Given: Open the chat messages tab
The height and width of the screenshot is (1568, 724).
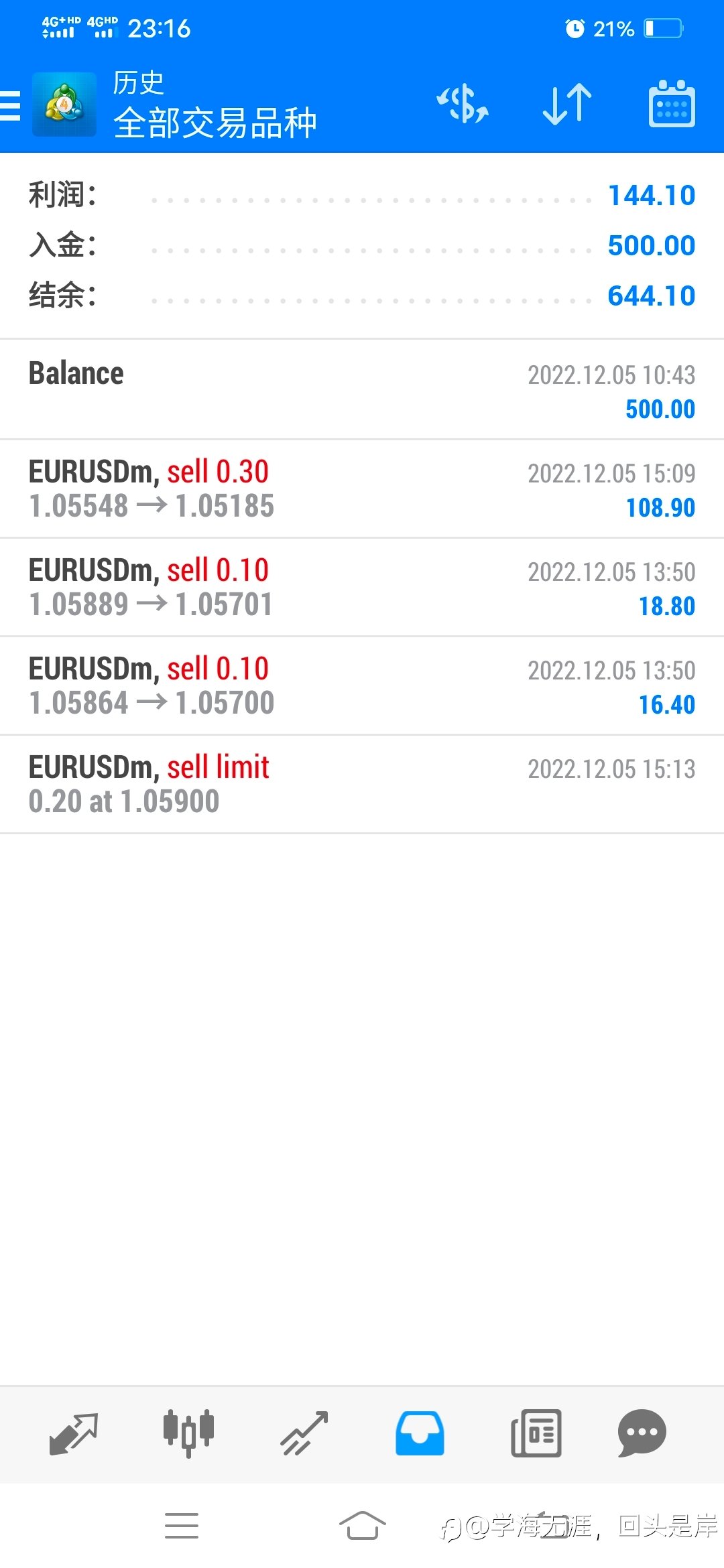Looking at the screenshot, I should (x=642, y=1433).
